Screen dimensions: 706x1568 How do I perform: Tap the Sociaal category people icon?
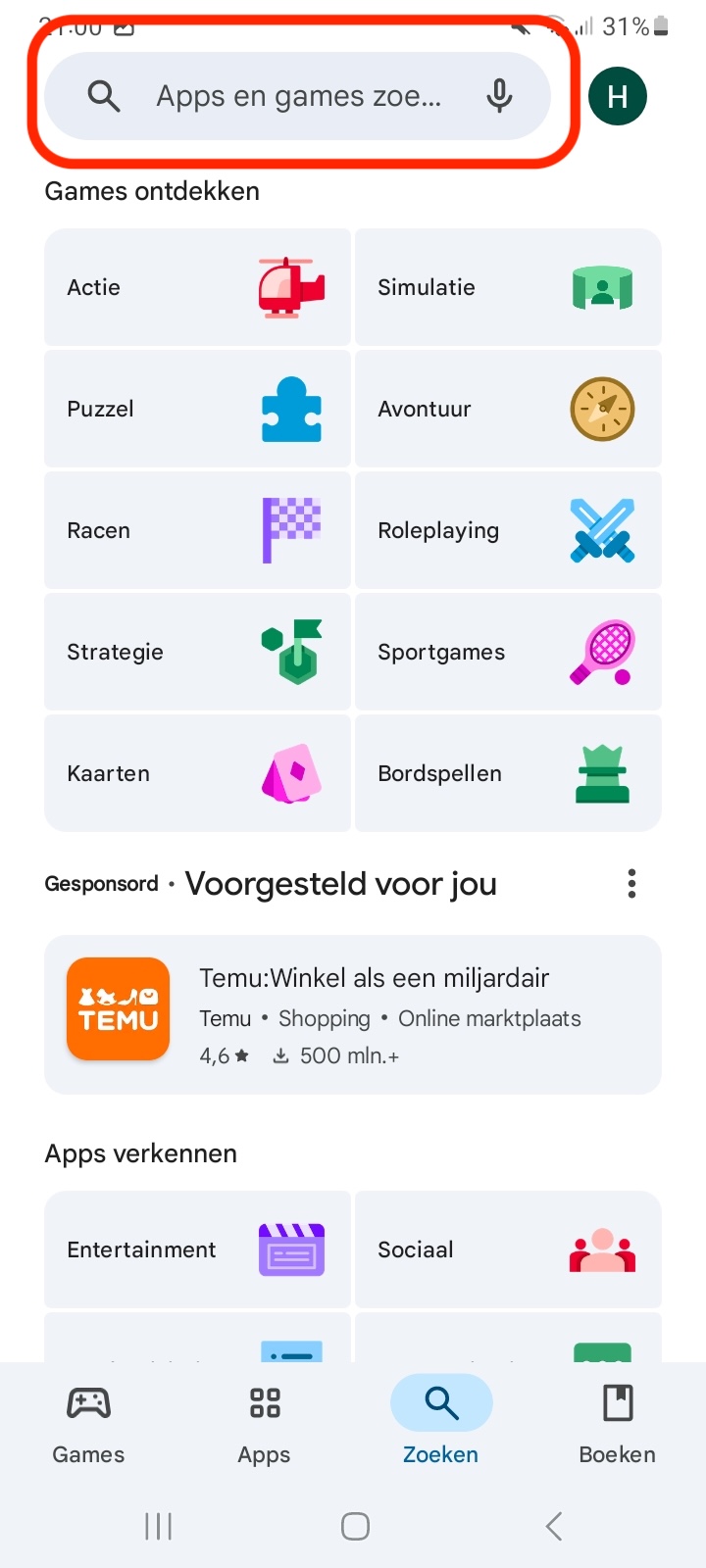[601, 1249]
